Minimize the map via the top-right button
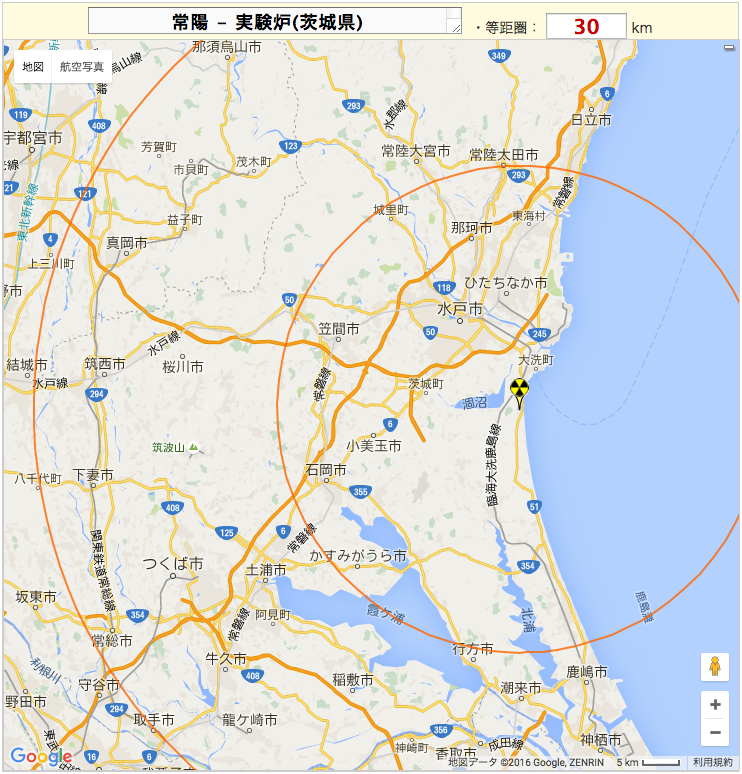The image size is (742, 774). [x=730, y=48]
